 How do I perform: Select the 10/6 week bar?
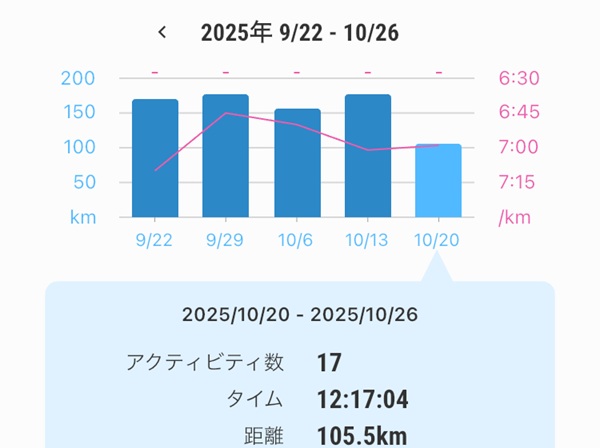pyautogui.click(x=297, y=163)
